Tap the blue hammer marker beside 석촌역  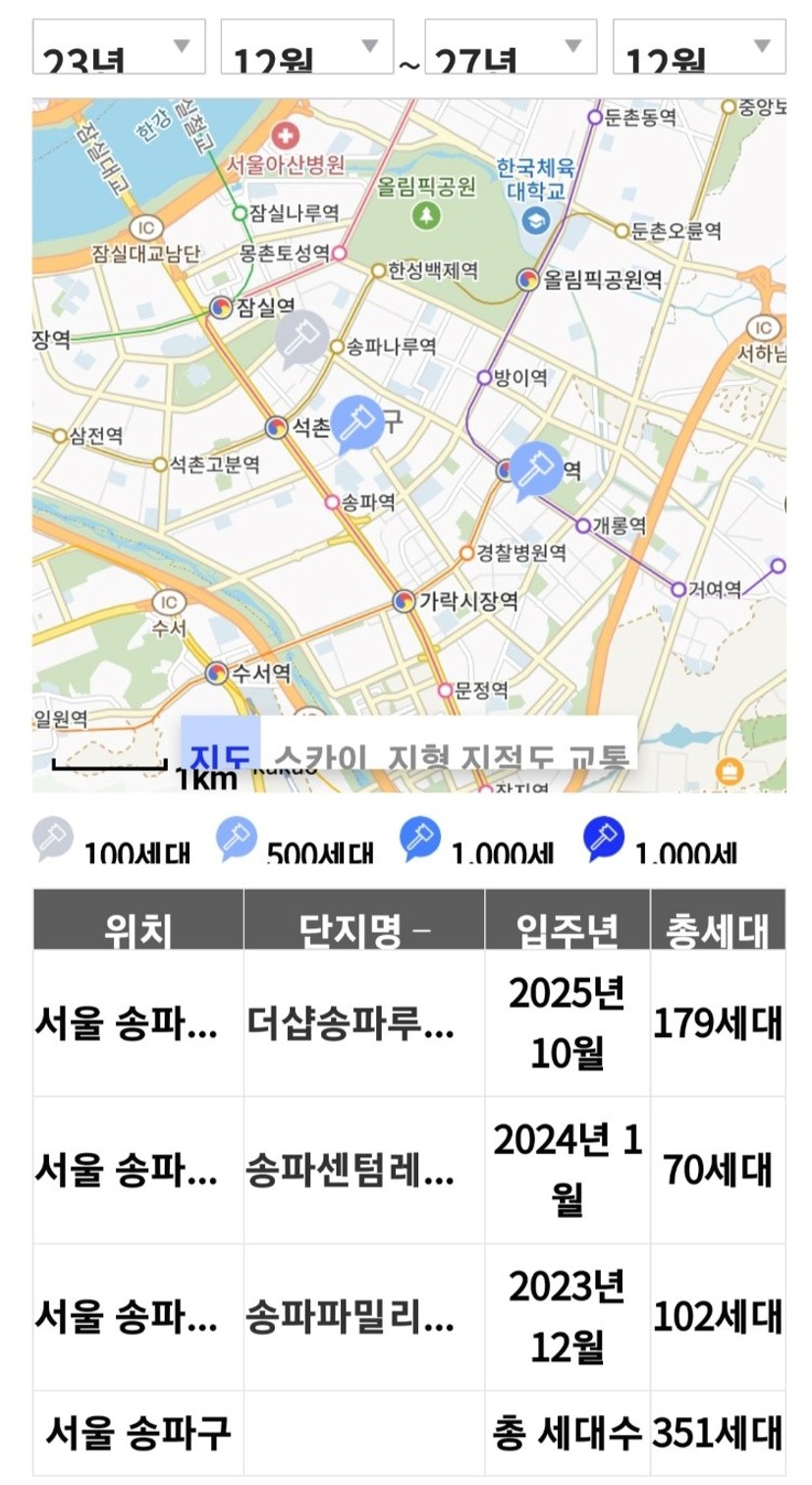(x=357, y=423)
